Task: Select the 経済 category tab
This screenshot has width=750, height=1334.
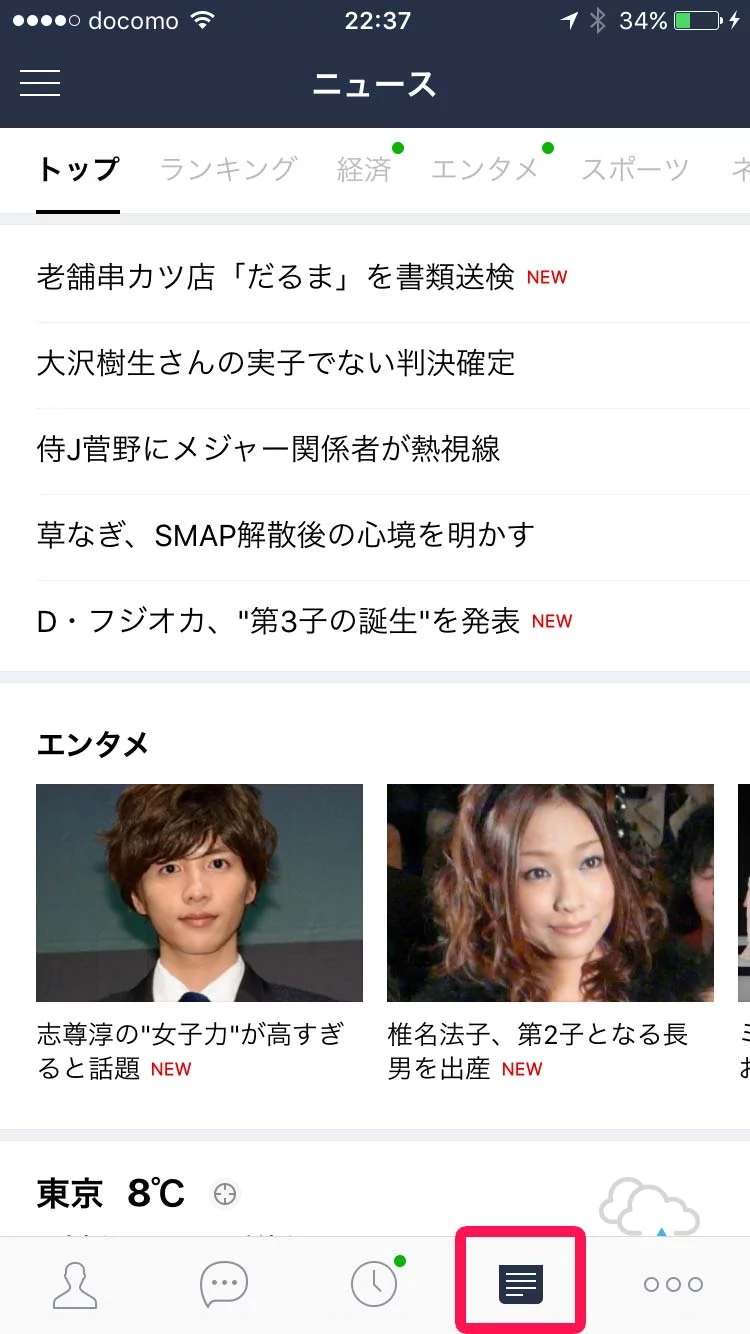Action: click(x=364, y=170)
